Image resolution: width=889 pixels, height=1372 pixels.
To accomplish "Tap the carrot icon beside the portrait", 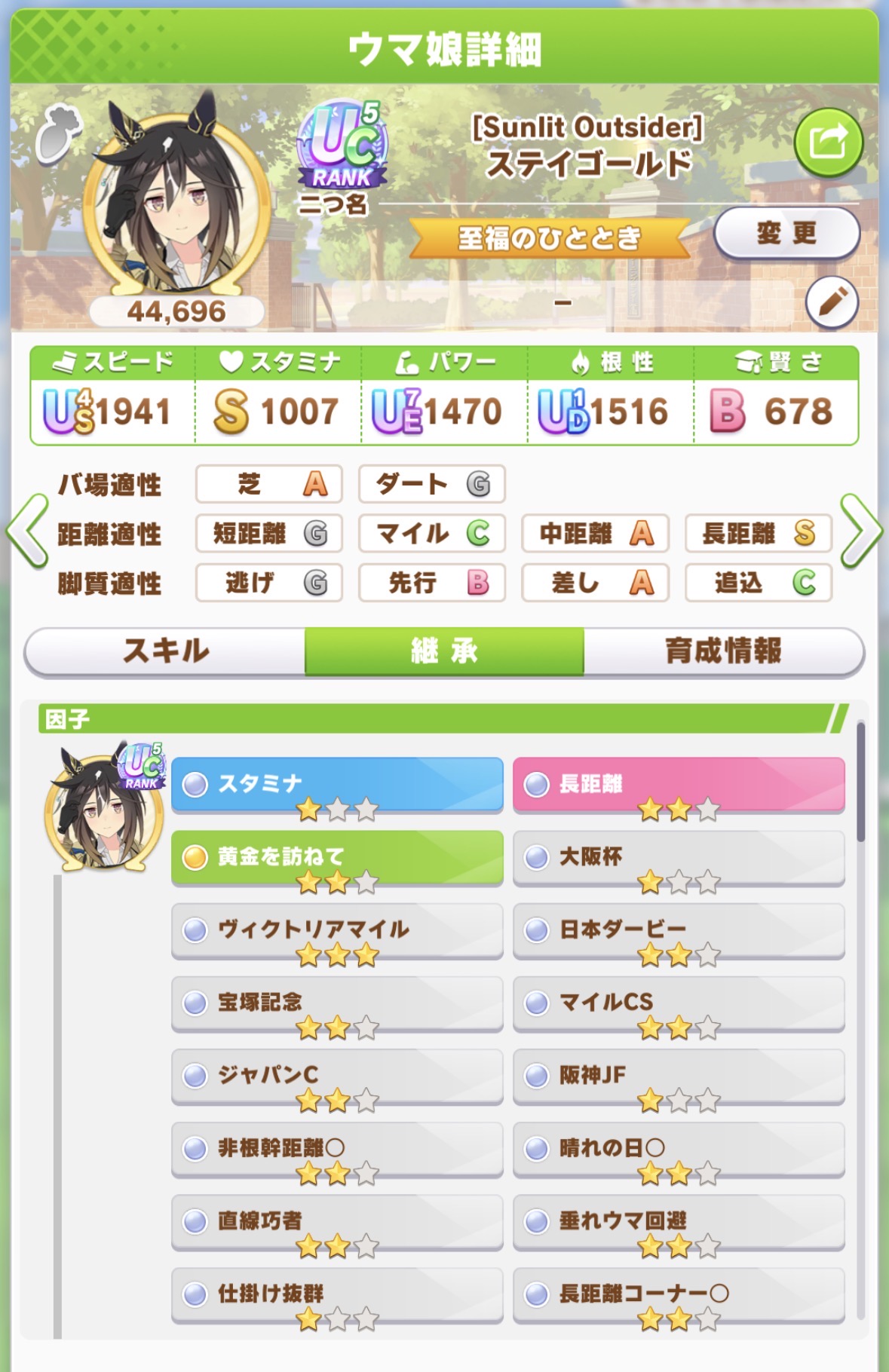I will coord(58,134).
